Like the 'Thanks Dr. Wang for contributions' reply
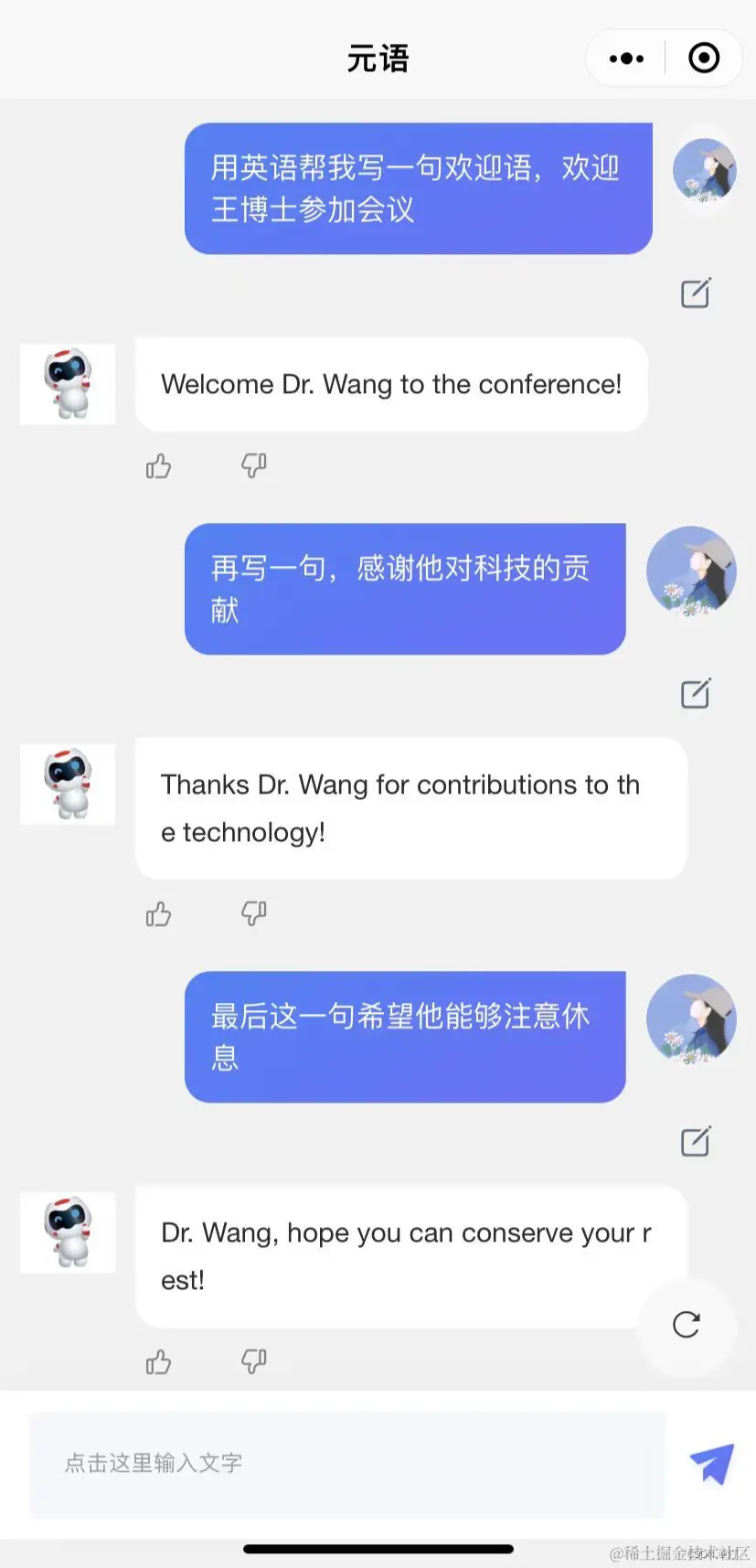Viewport: 756px width, 1568px height. (x=158, y=913)
